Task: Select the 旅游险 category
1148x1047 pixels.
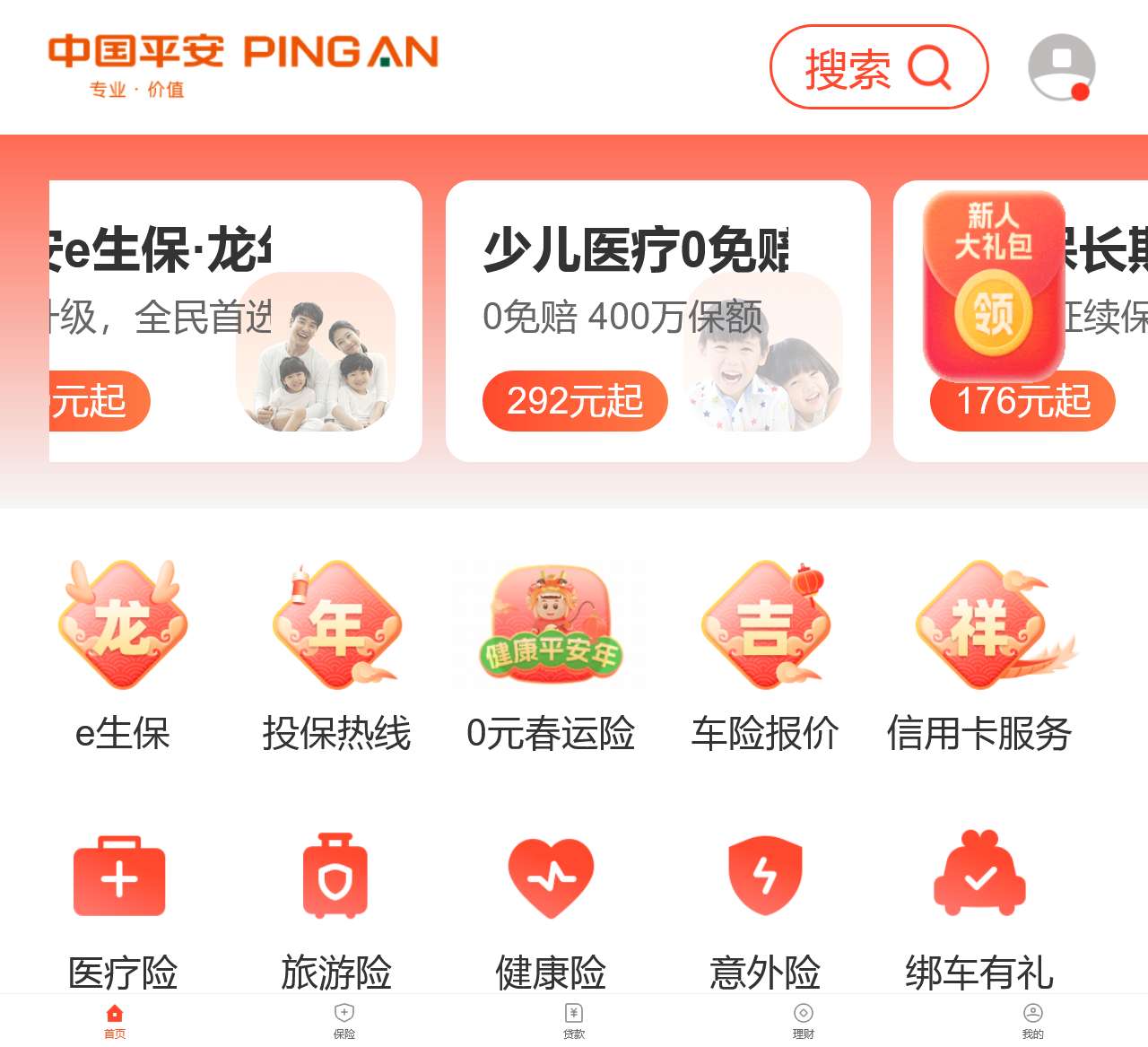Action: (336, 906)
